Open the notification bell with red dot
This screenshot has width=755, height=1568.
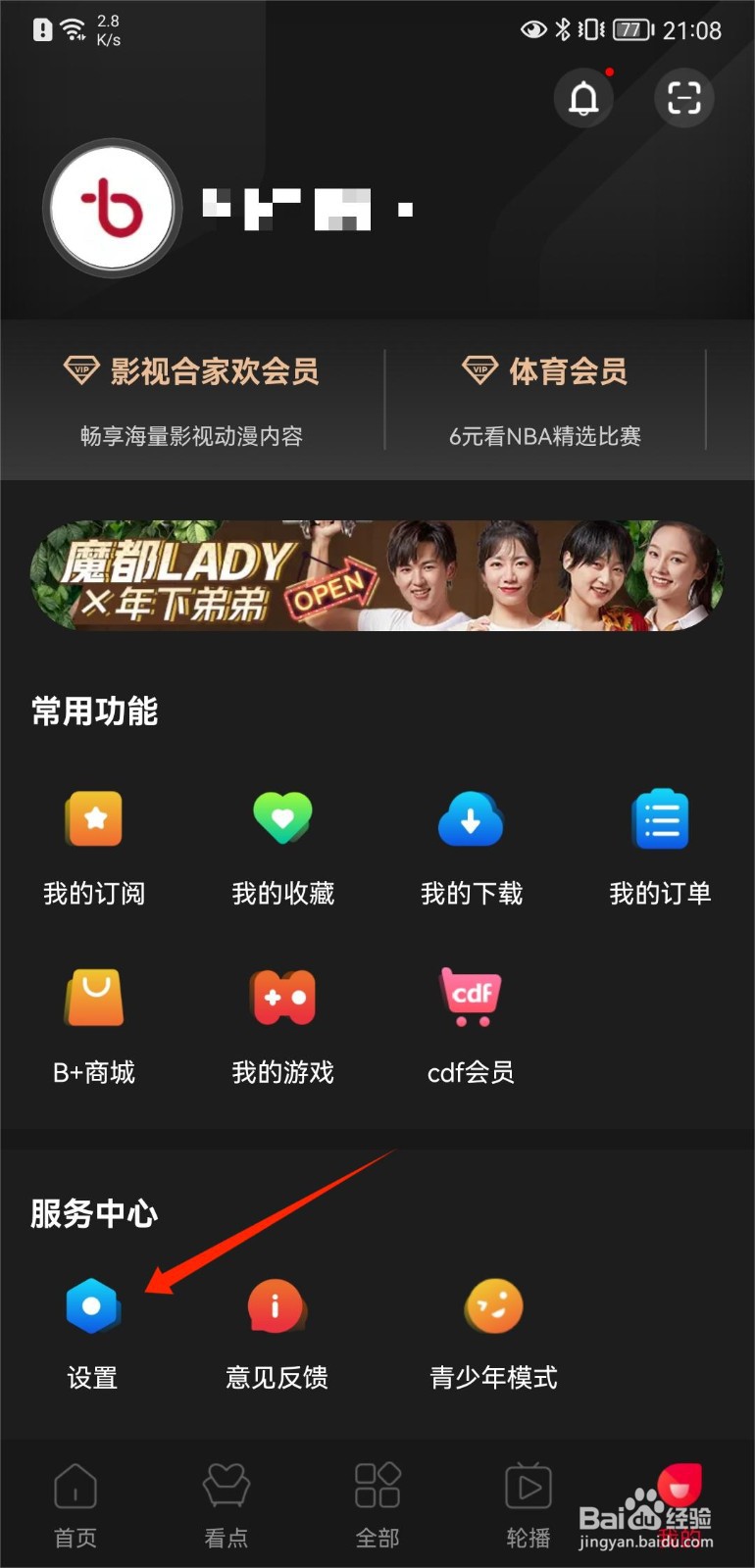coord(583,98)
